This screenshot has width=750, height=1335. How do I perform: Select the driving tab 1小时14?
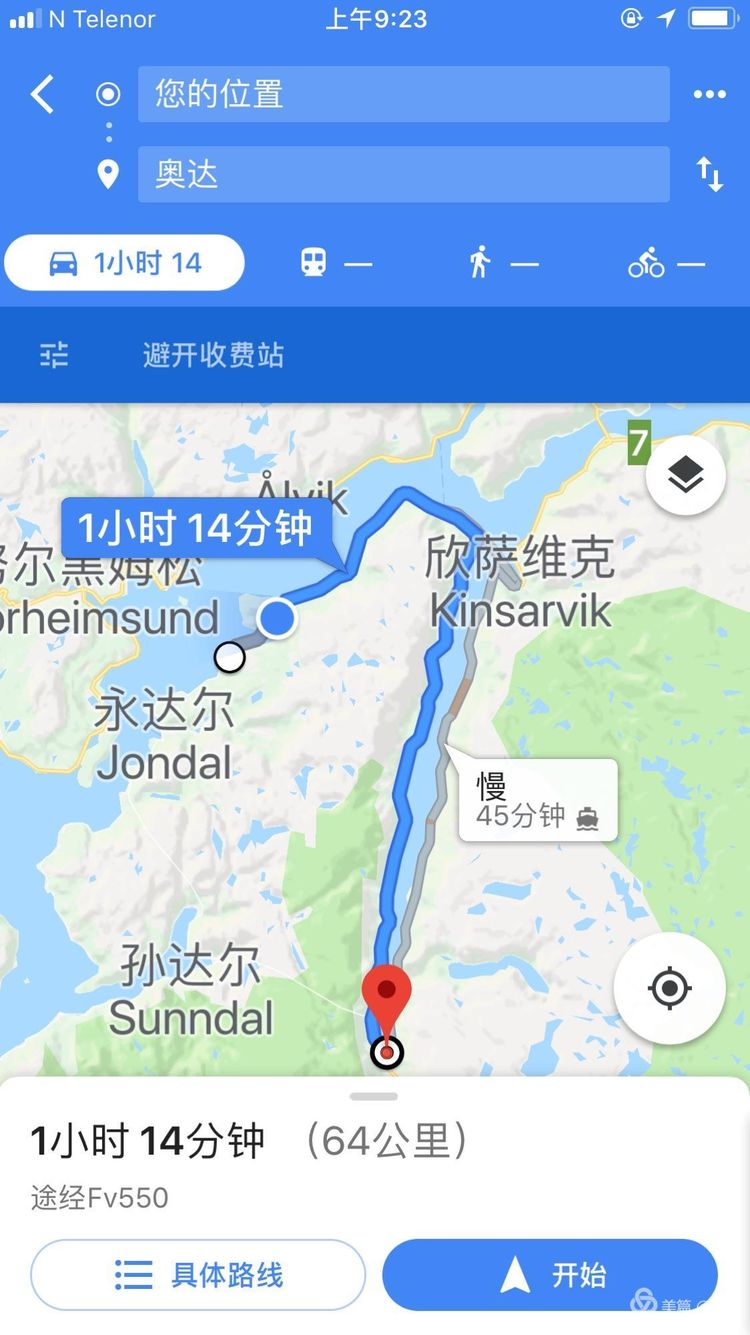point(125,263)
